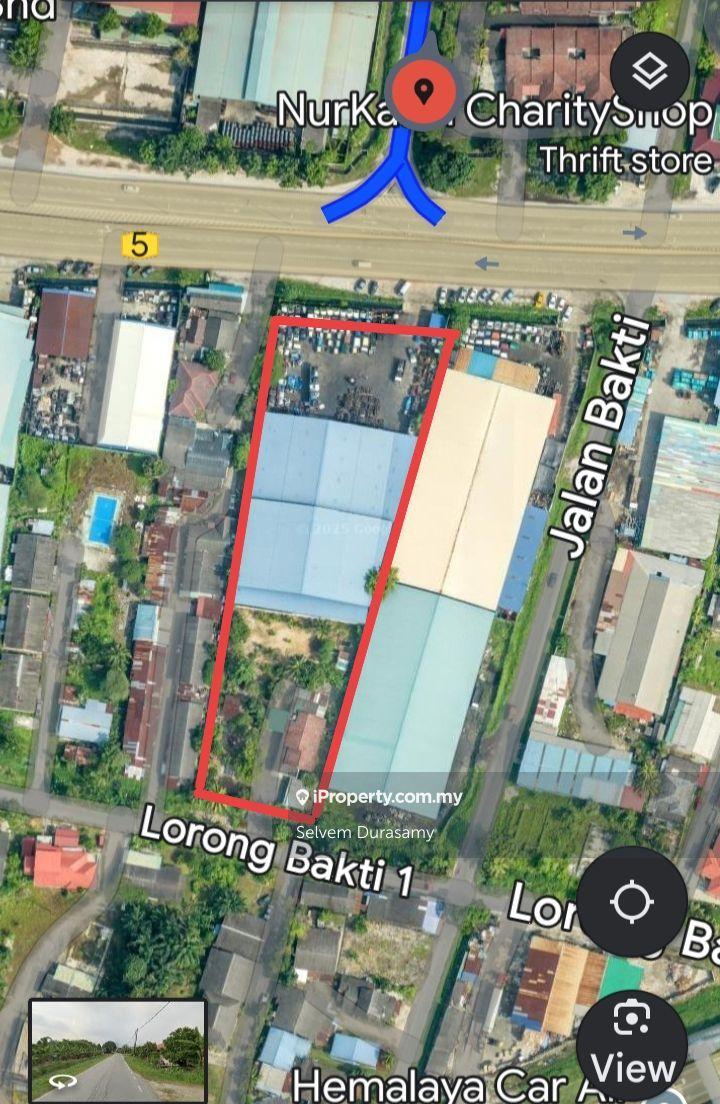720x1104 pixels.
Task: Open the map layers selector
Action: pyautogui.click(x=651, y=70)
